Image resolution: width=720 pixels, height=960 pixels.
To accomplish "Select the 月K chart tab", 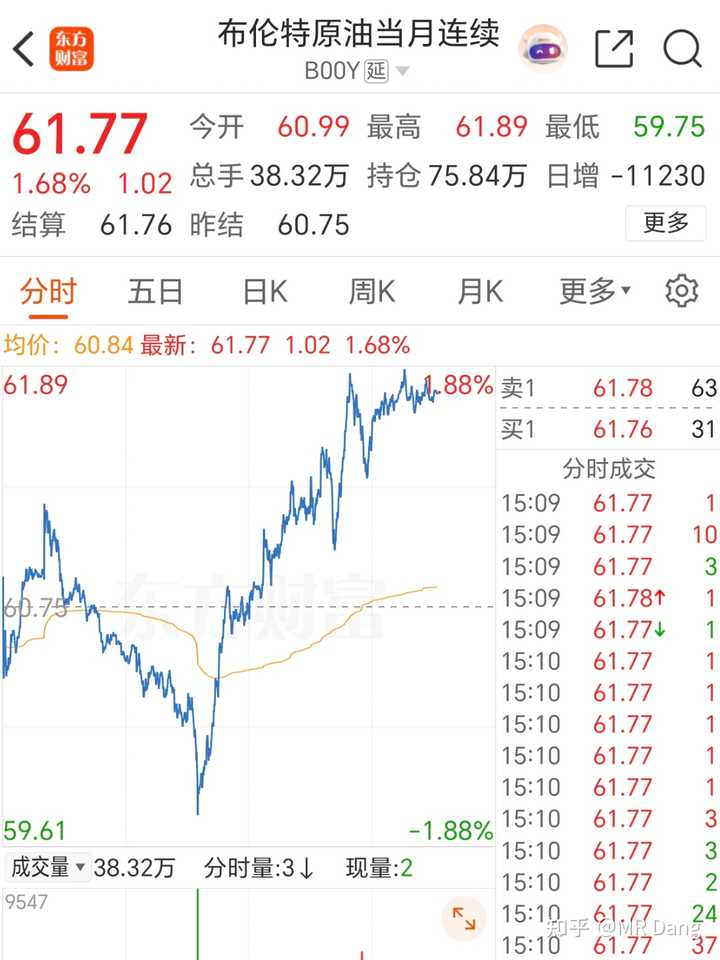I will pos(480,292).
